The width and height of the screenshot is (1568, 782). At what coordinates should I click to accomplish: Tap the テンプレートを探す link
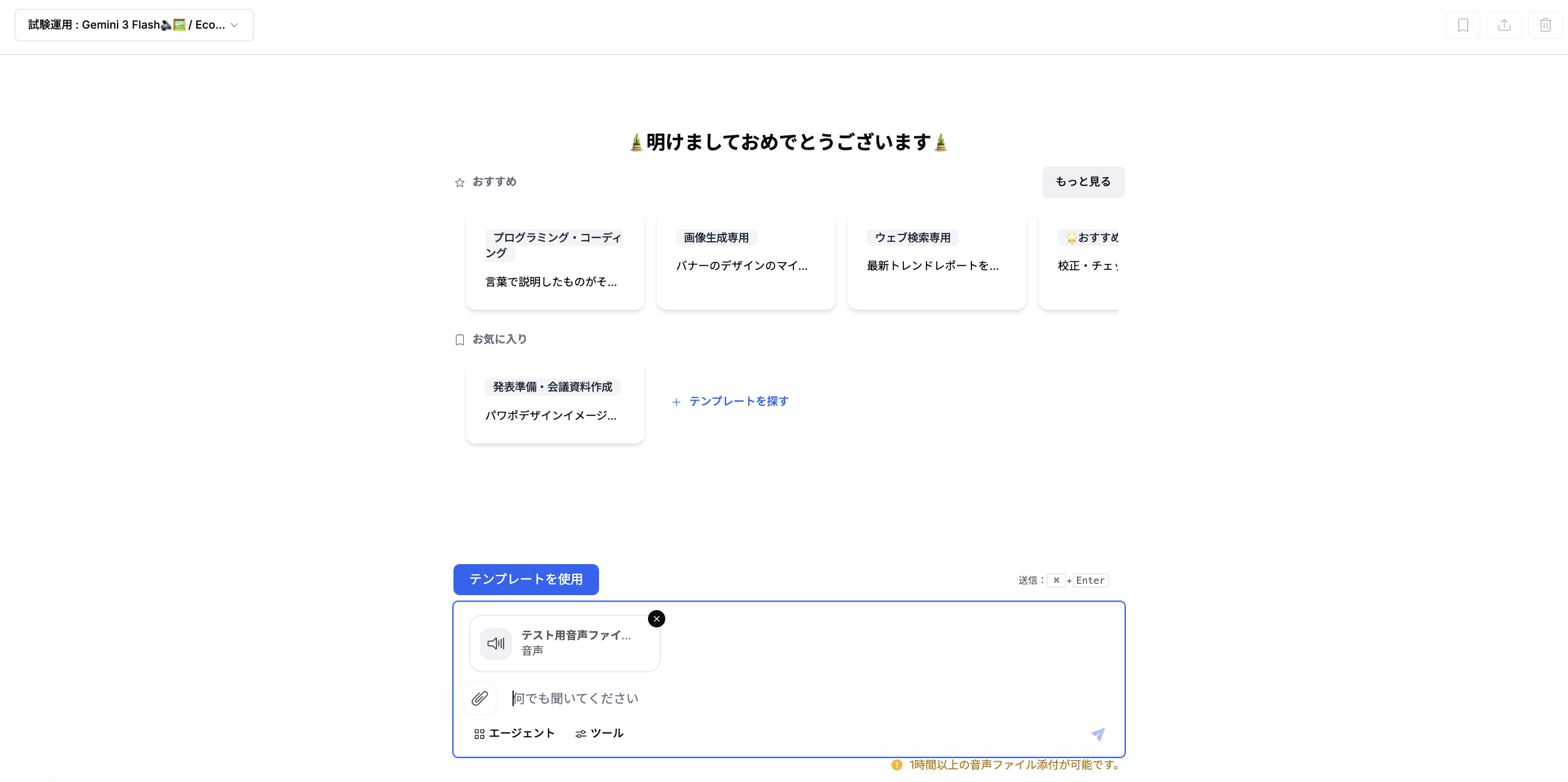coord(730,401)
